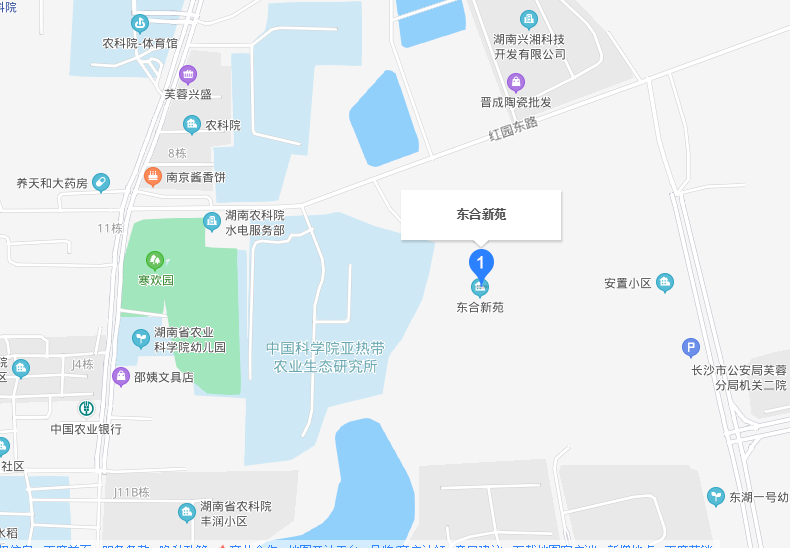Open 湖南兴湘科技开发有限公司 company marker
This screenshot has width=790, height=548.
pyautogui.click(x=529, y=19)
